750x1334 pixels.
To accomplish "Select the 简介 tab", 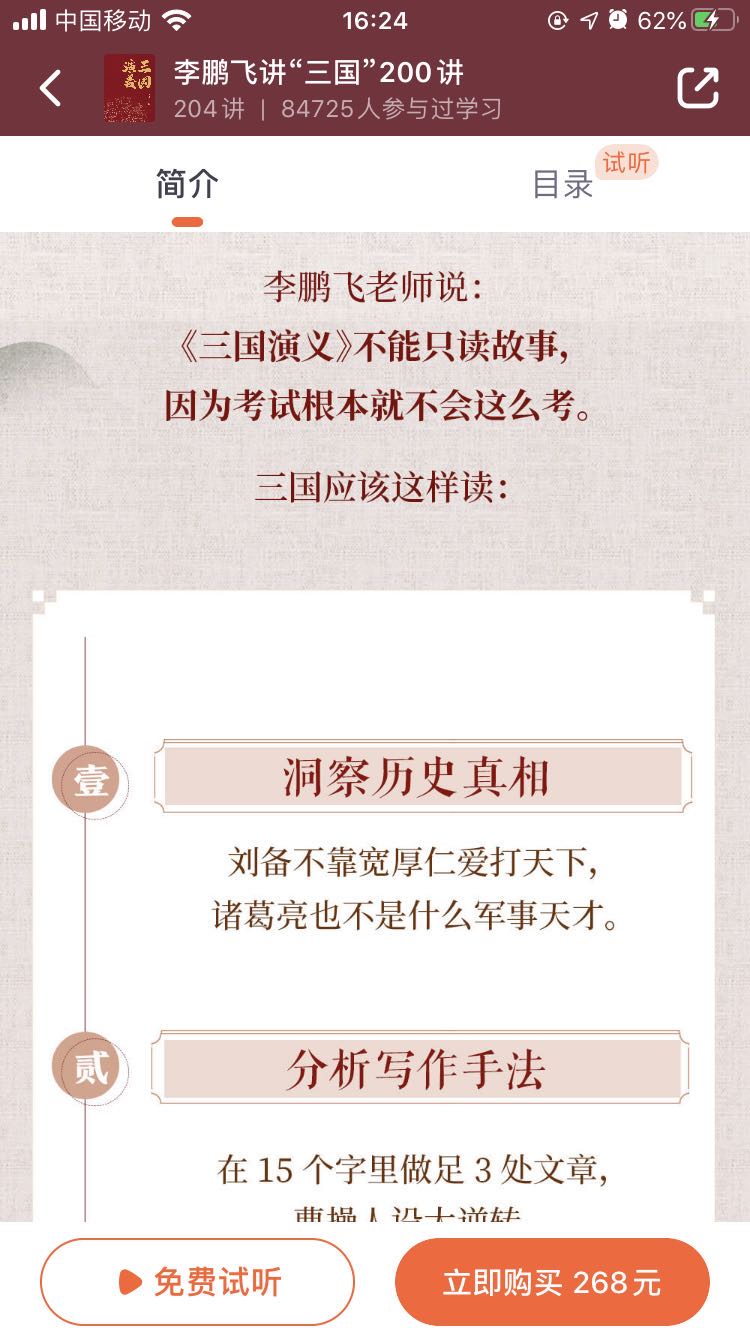I will tap(187, 184).
